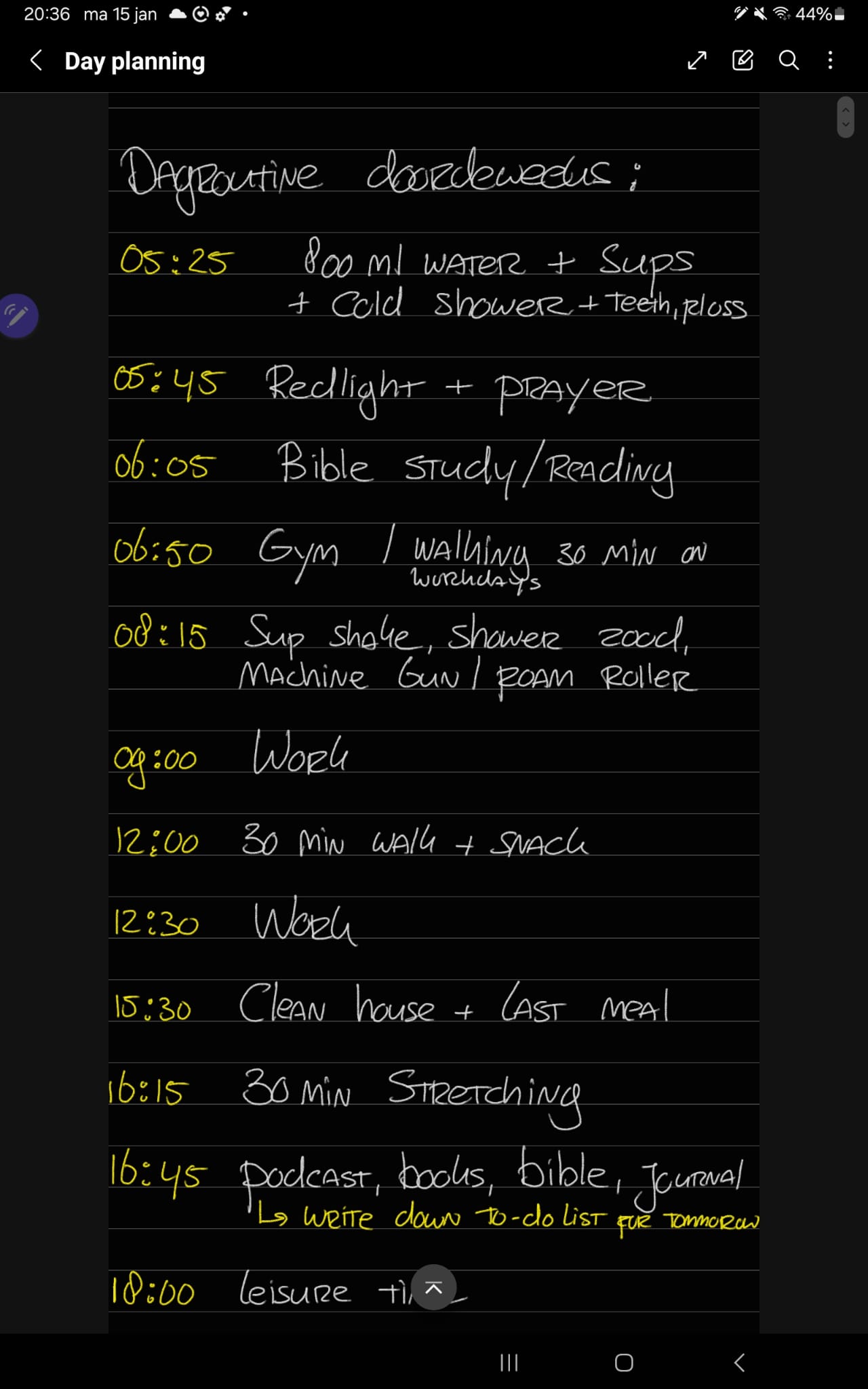Screen dimensions: 868x1389
Task: Jump to top with the arrow button
Action: click(x=433, y=1287)
